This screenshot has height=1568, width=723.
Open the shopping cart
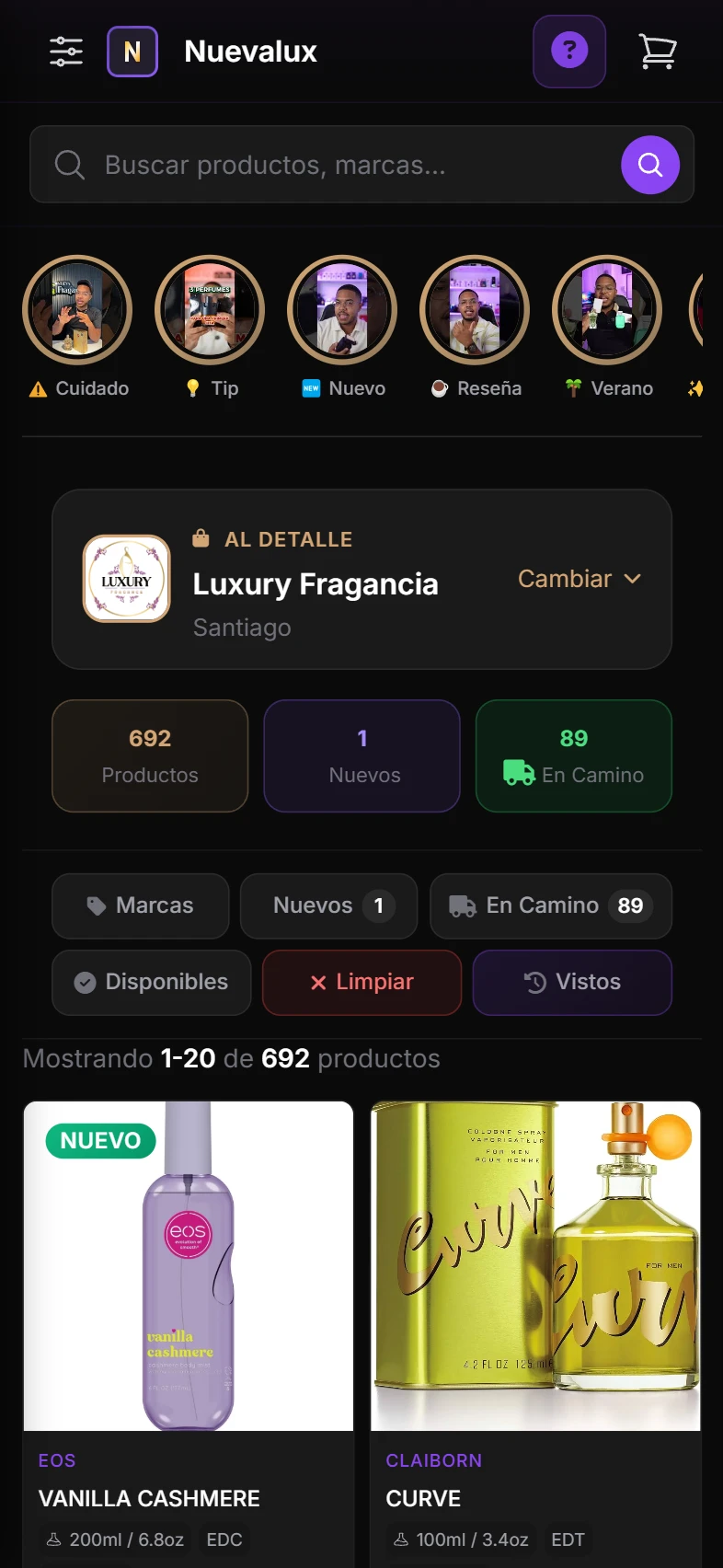coord(657,51)
